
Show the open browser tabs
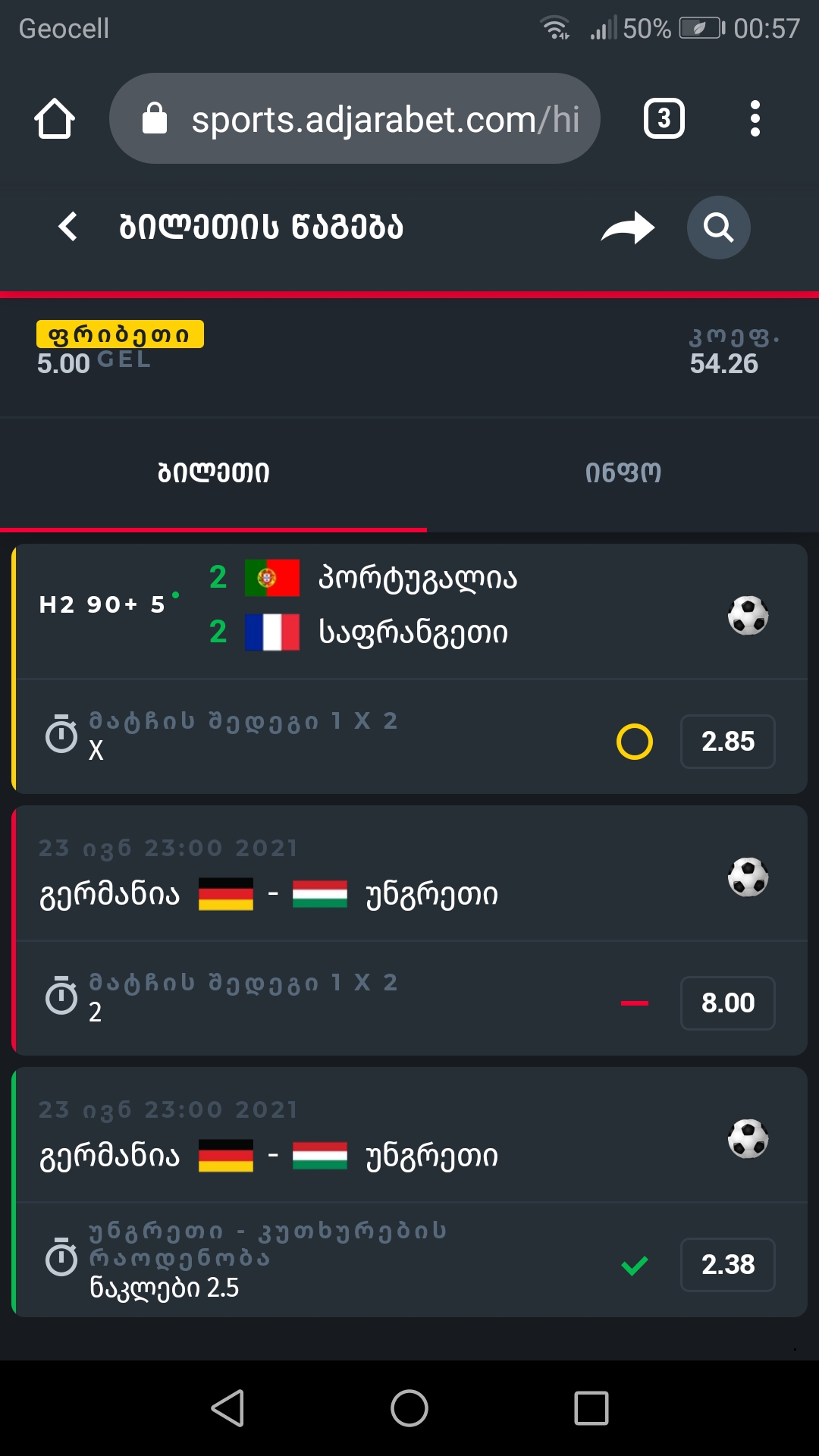pos(664,119)
